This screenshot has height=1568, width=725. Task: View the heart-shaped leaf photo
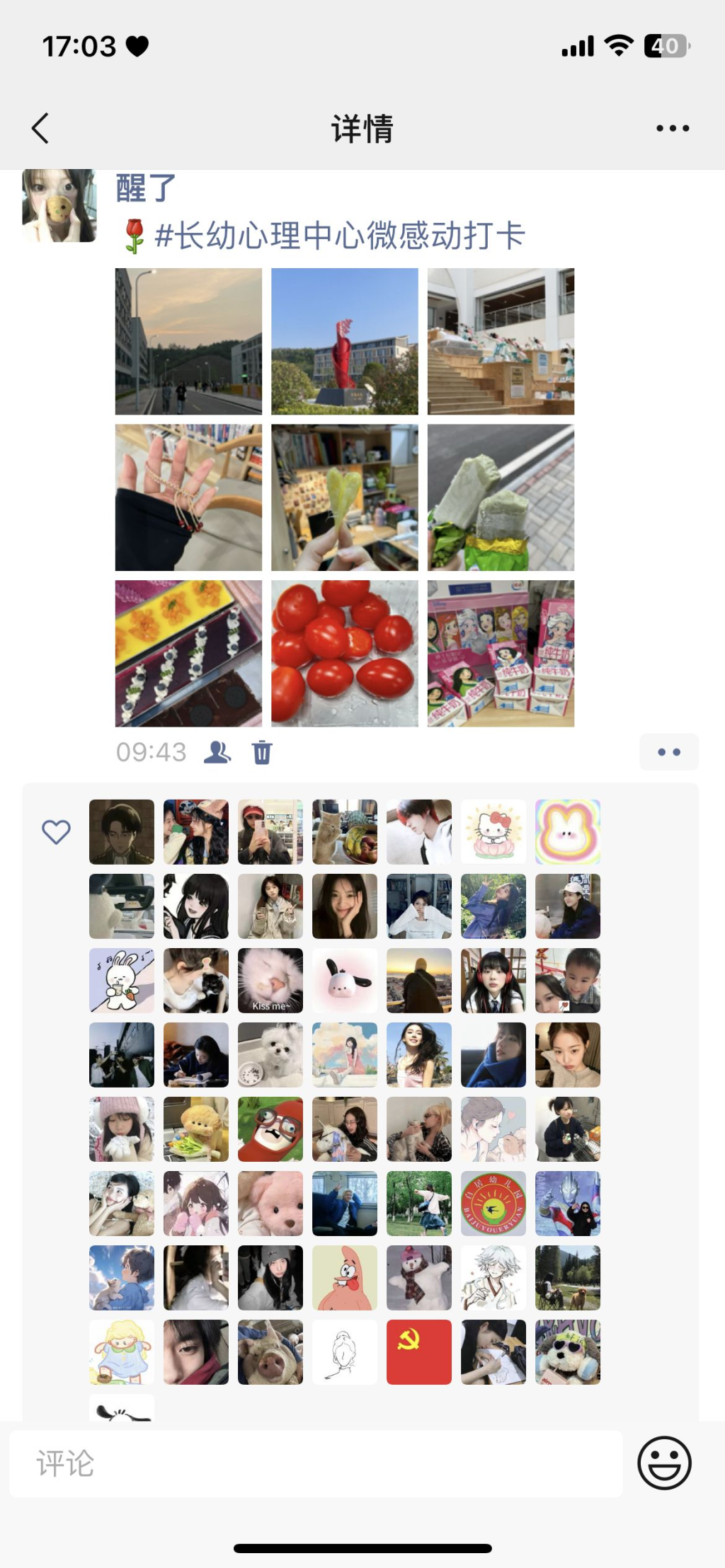point(345,497)
